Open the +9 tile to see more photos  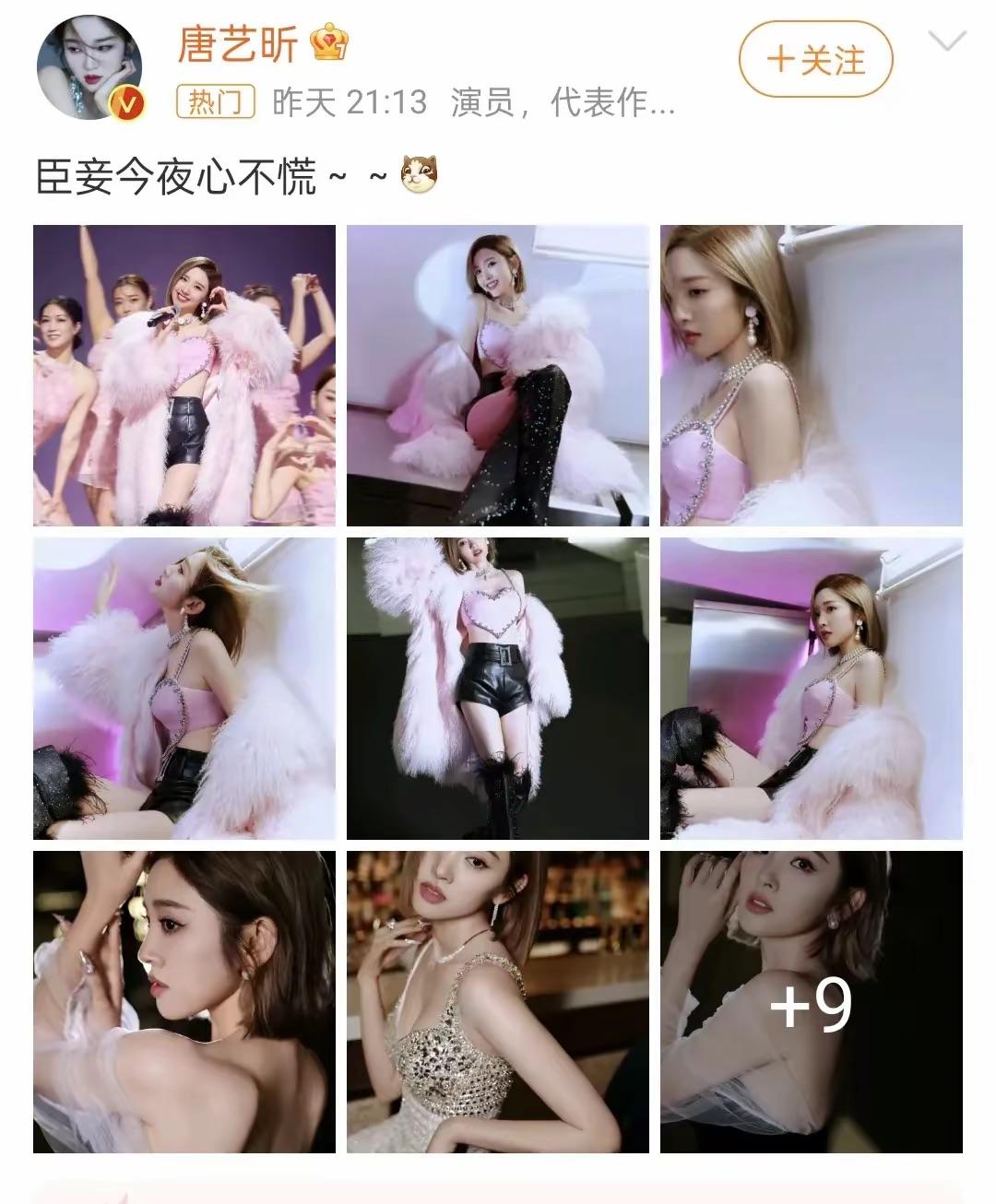(811, 1001)
